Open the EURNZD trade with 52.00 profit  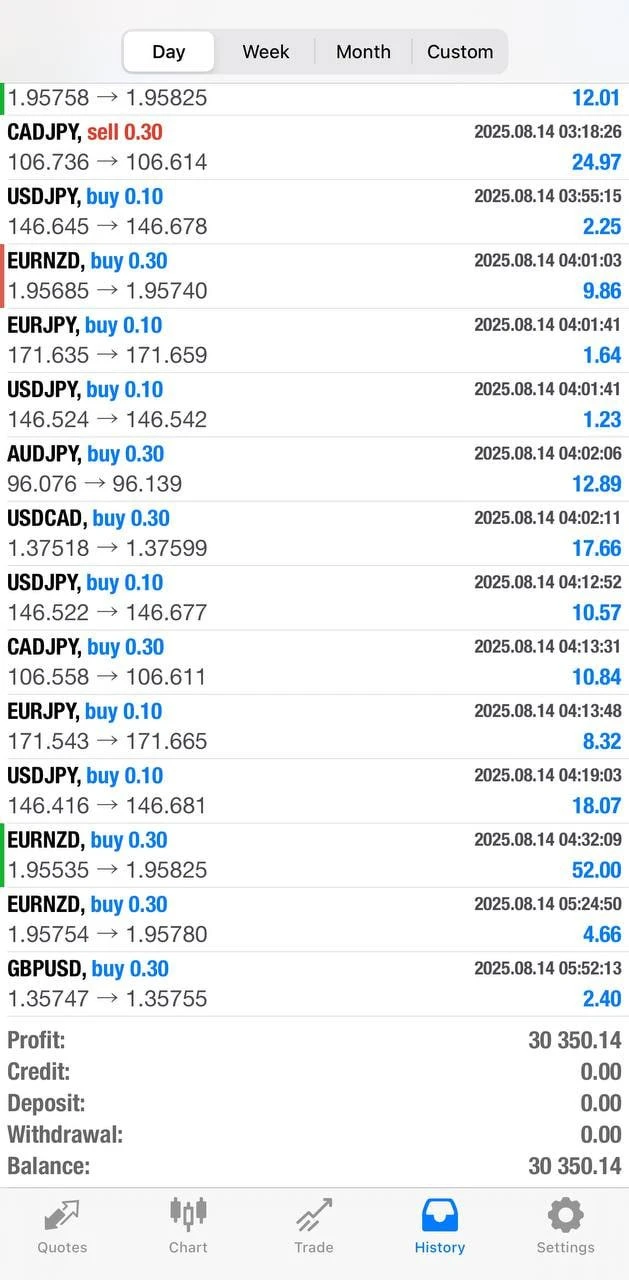coord(314,855)
